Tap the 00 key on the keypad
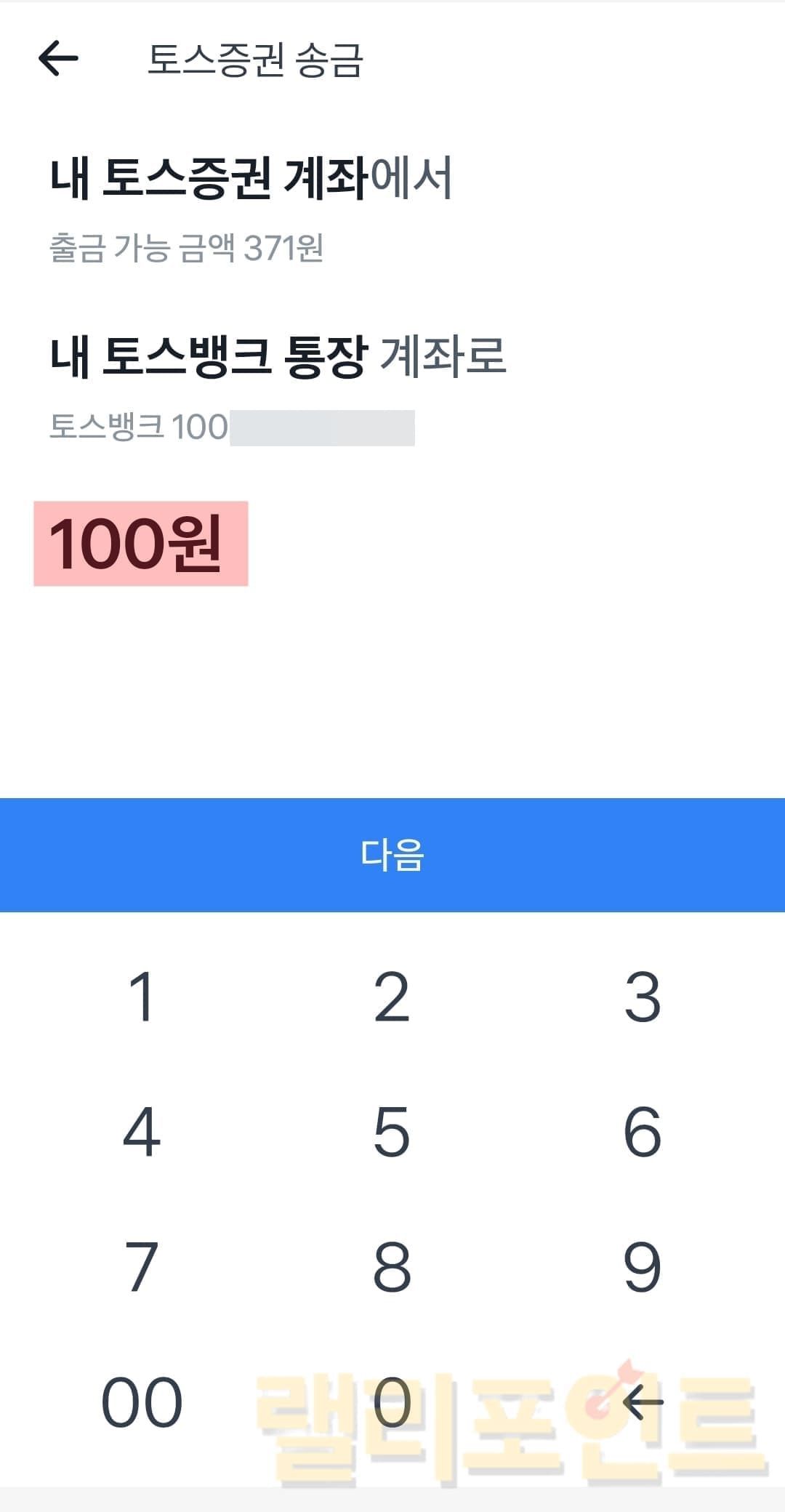785x1512 pixels. pyautogui.click(x=142, y=1402)
